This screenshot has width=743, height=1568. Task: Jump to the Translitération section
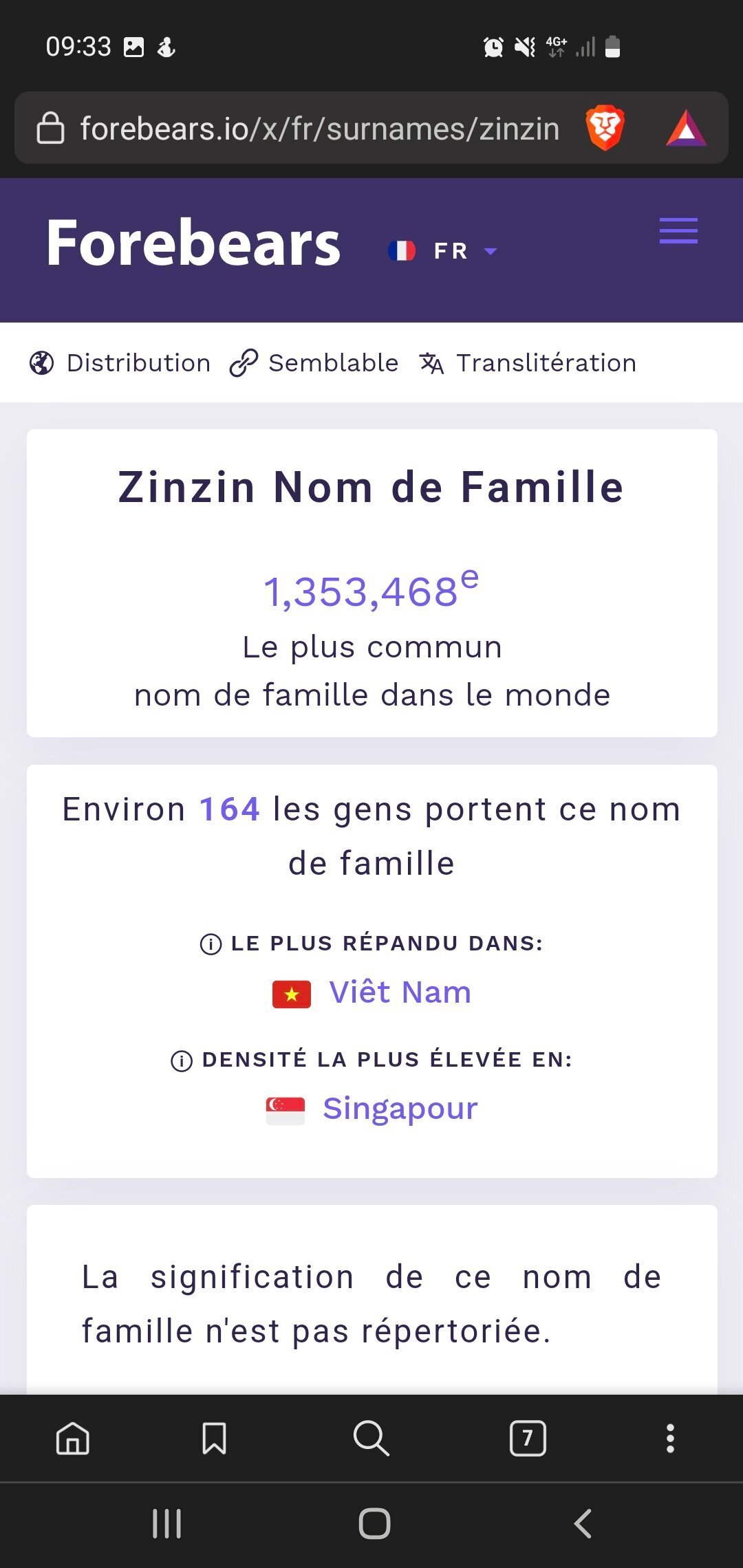tap(528, 363)
